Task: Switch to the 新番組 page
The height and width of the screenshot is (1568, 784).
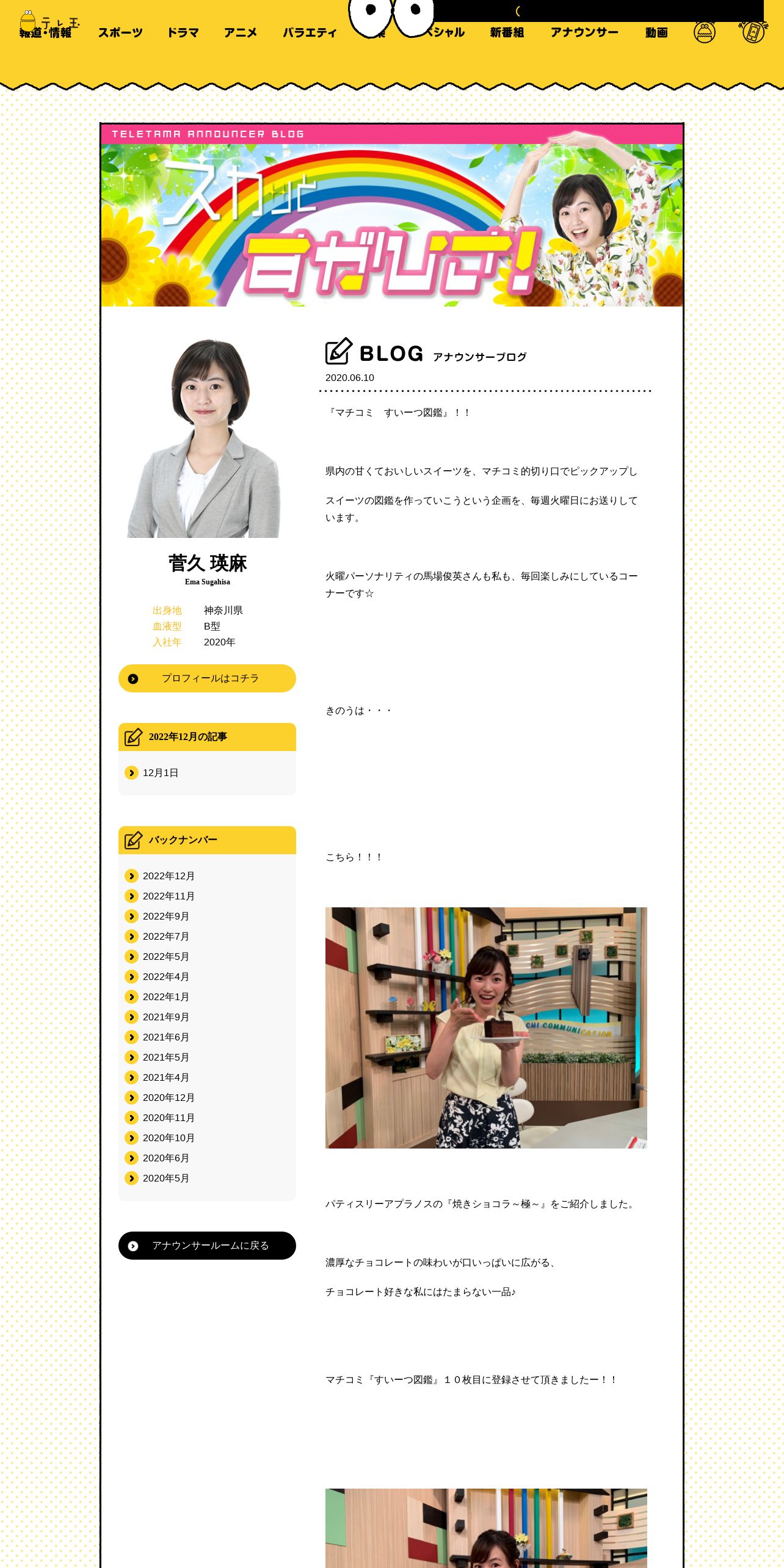Action: [x=507, y=32]
